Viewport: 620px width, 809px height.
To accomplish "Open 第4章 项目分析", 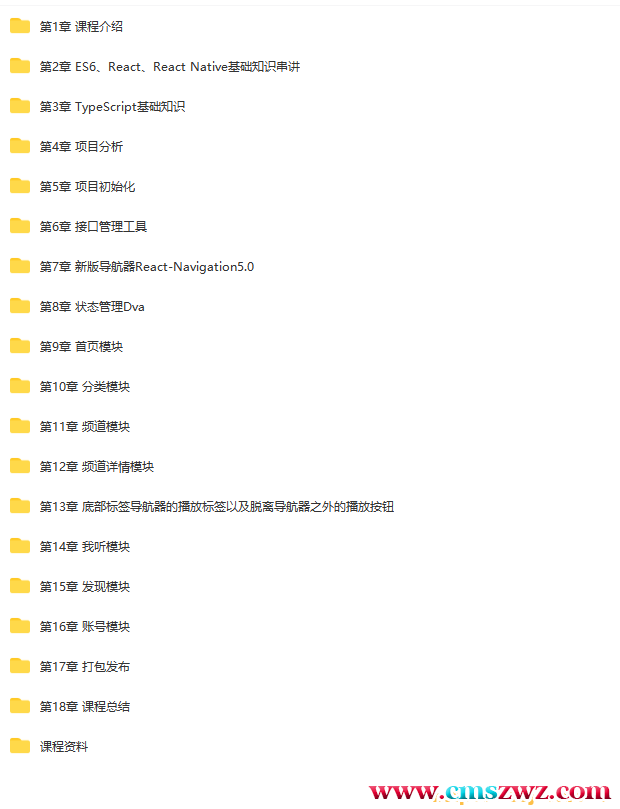I will 81,147.
